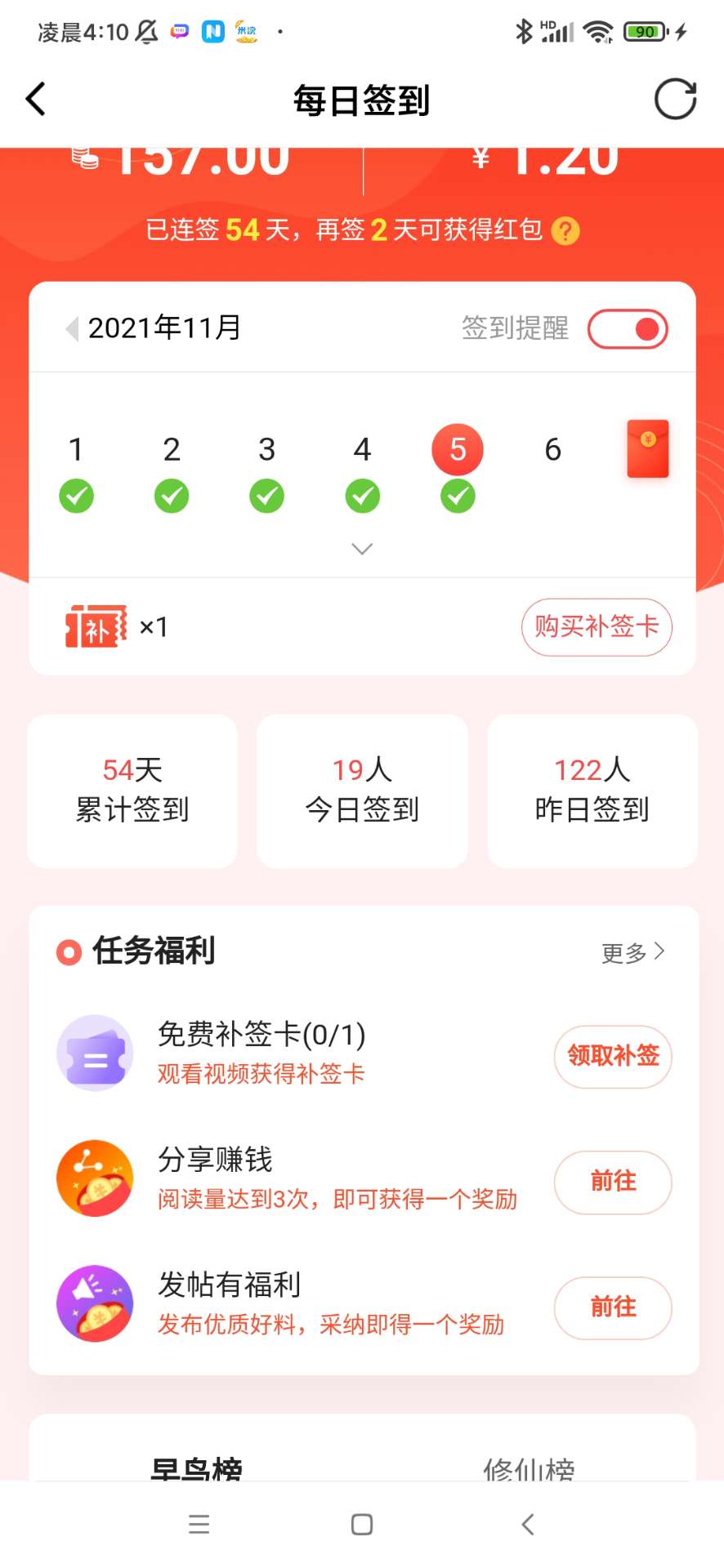The width and height of the screenshot is (724, 1568).
Task: Tap 领取补签 for free makeup card
Action: pos(613,1056)
